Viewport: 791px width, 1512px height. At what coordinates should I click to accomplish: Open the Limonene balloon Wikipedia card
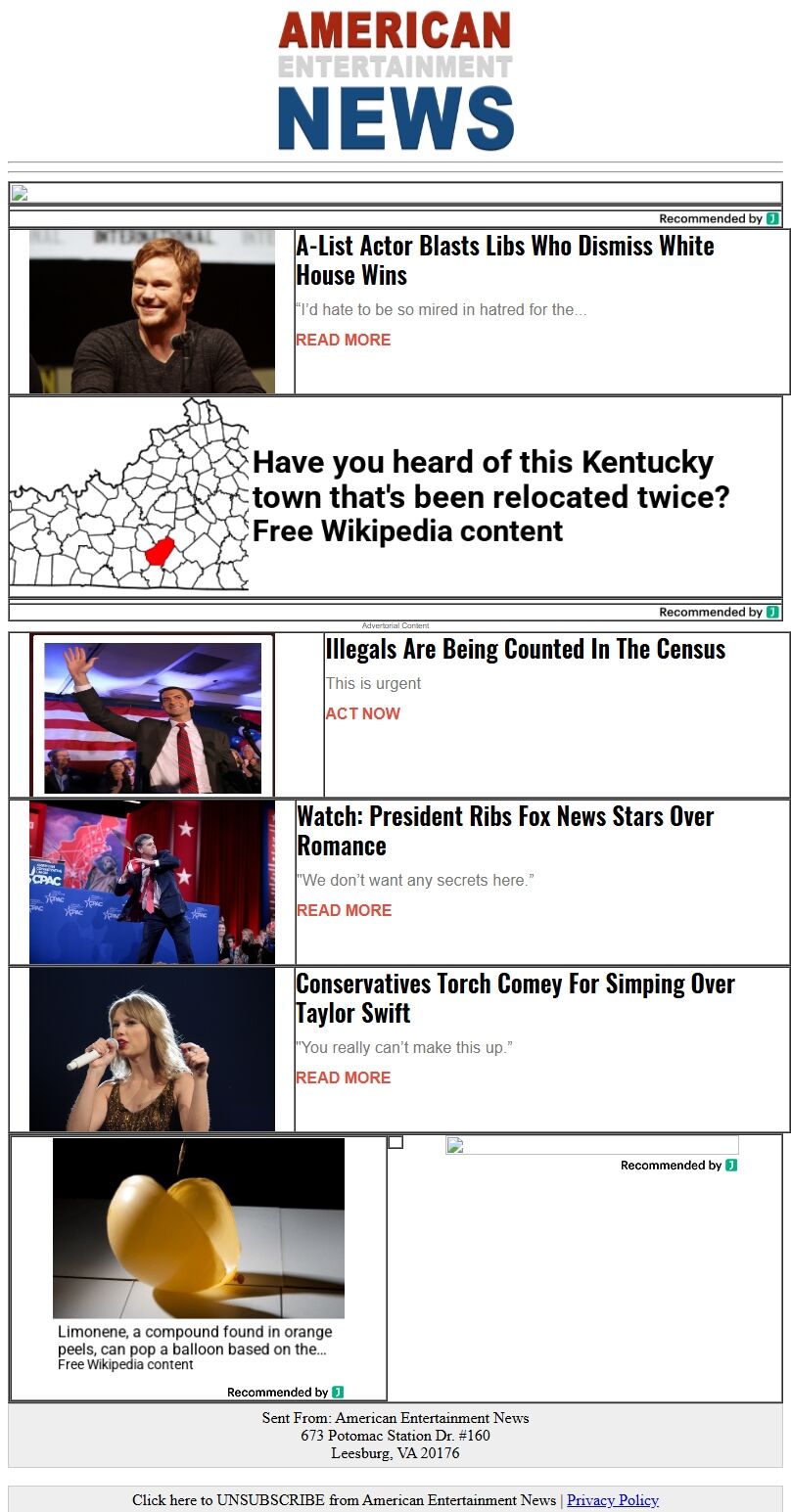[x=199, y=1262]
